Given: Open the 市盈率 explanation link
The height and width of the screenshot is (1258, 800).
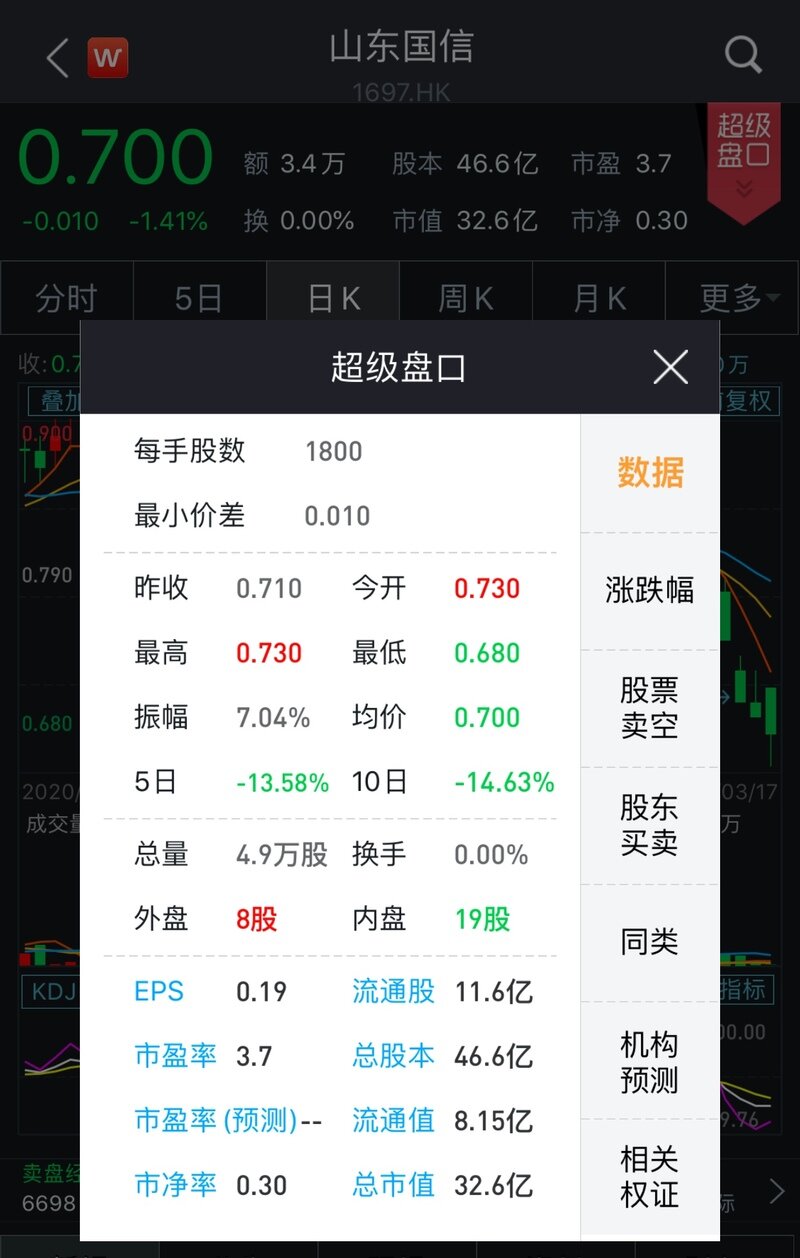Looking at the screenshot, I should point(175,1056).
